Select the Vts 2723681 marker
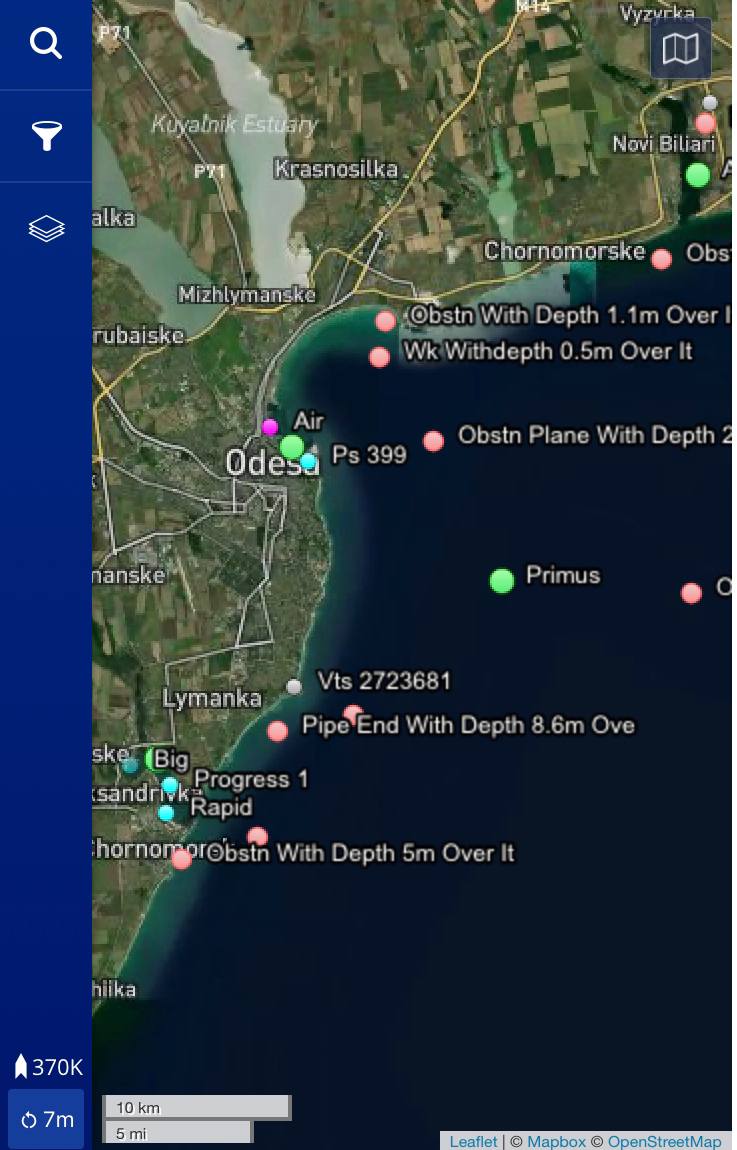The height and width of the screenshot is (1150, 737). pyautogui.click(x=294, y=687)
